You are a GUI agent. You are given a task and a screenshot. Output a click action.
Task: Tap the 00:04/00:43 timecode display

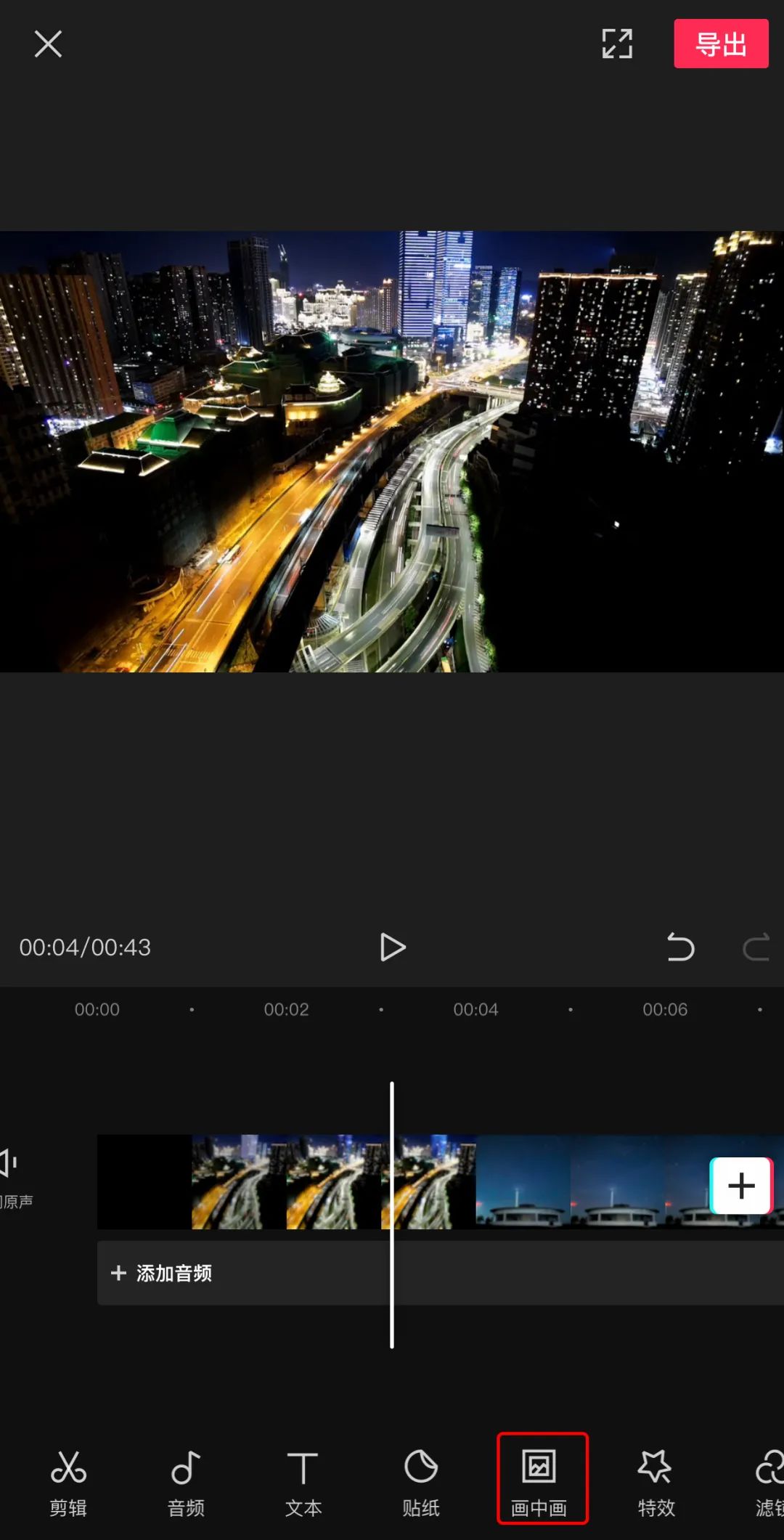tap(84, 948)
